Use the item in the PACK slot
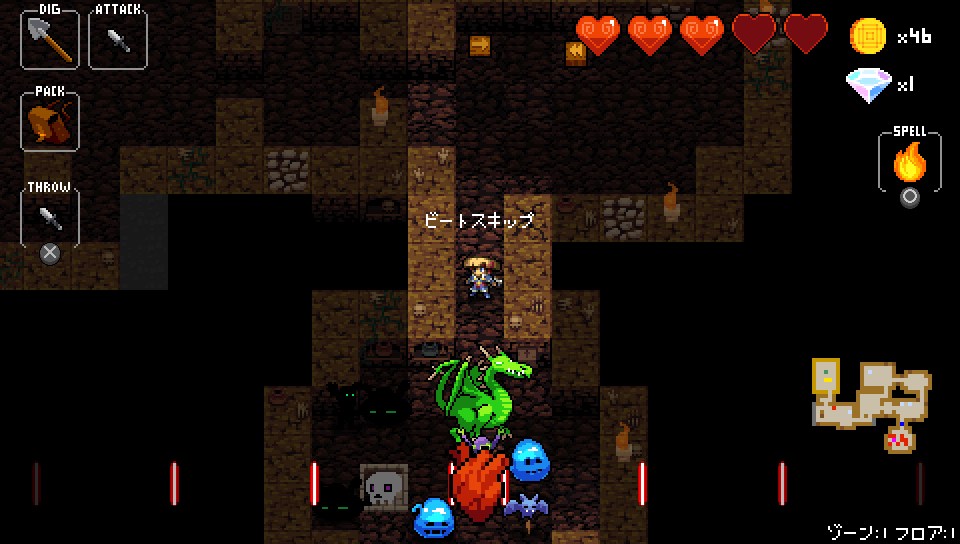This screenshot has width=960, height=544. [50, 122]
